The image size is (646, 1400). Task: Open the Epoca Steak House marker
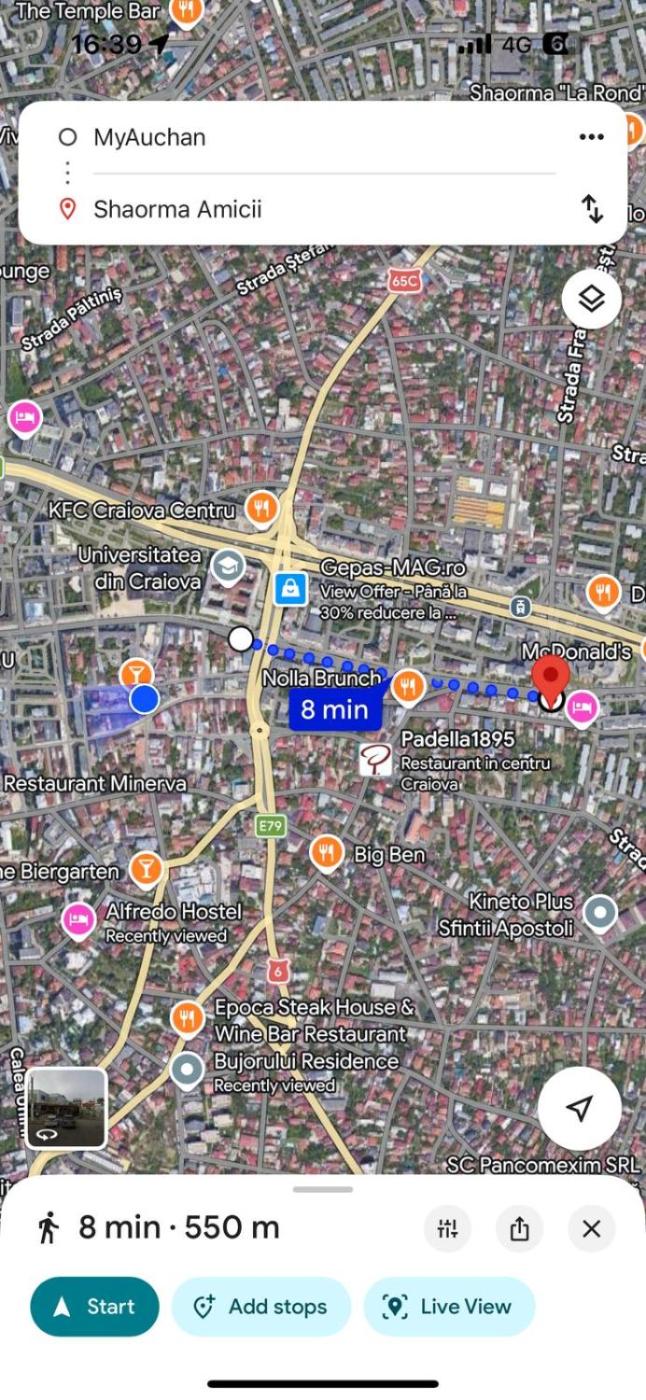[x=187, y=1018]
